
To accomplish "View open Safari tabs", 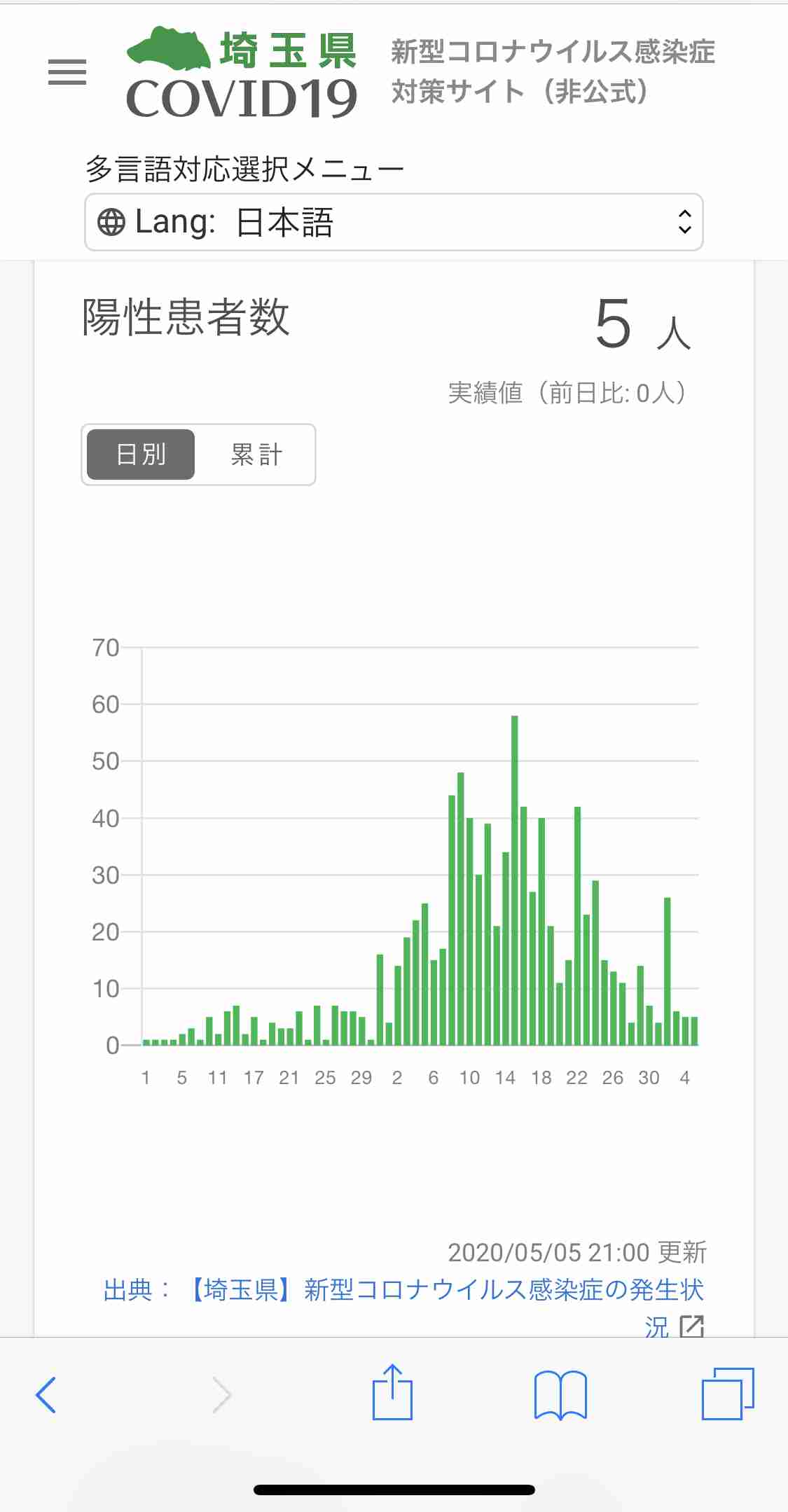I will coord(728,1394).
